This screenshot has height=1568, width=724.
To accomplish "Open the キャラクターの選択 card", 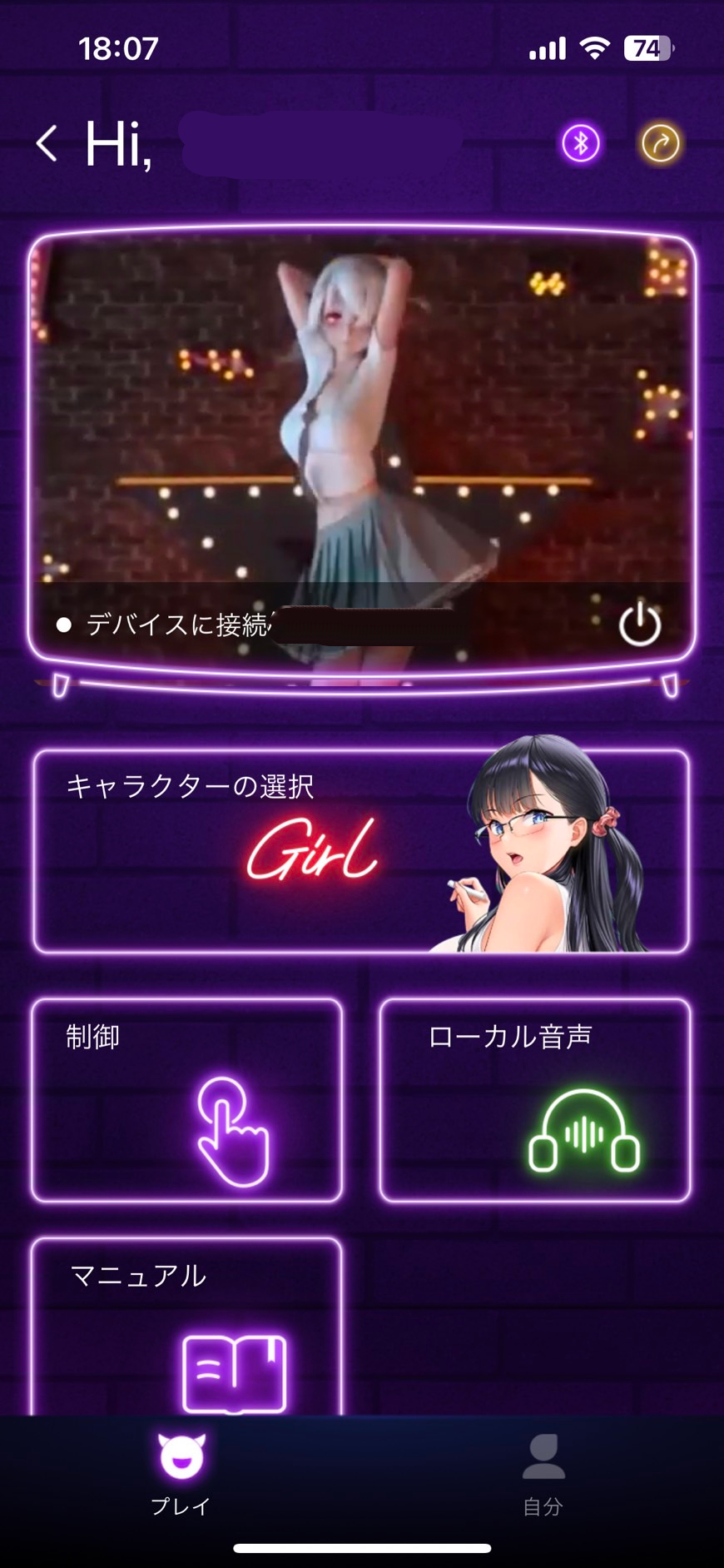I will click(361, 851).
